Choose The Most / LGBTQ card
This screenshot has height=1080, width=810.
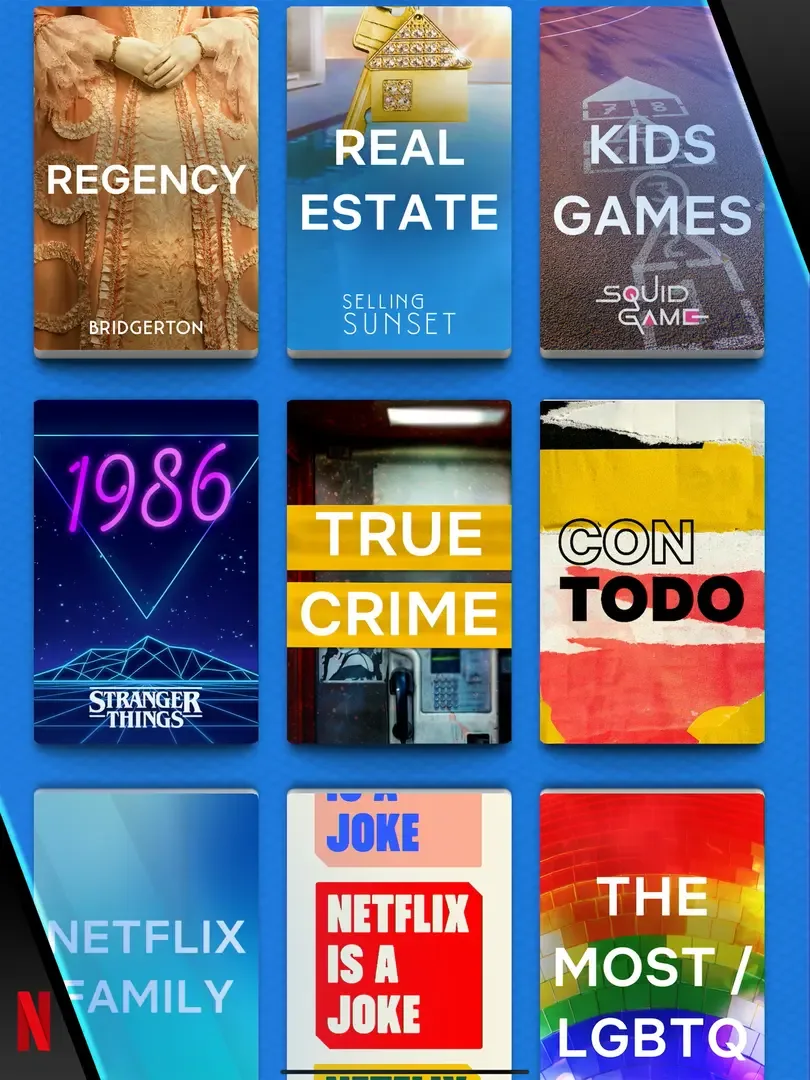(x=652, y=935)
